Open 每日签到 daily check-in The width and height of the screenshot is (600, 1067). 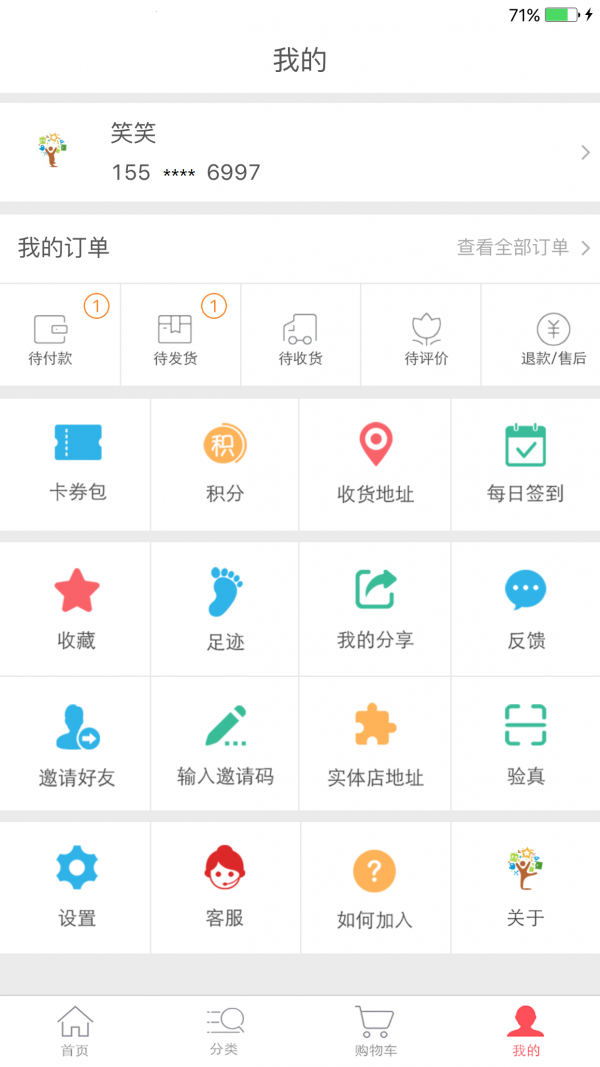coord(525,463)
